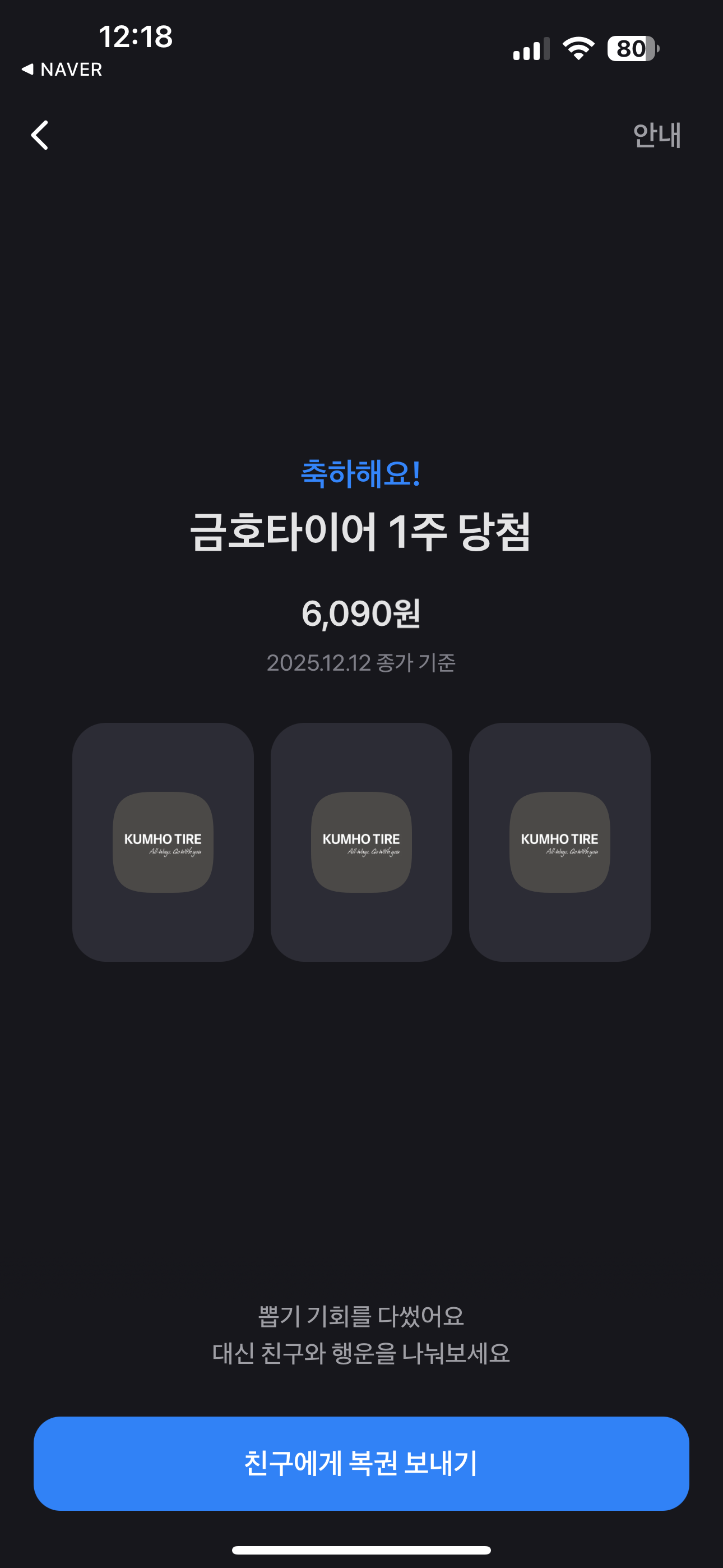Tap the 친구에게 복권 보내기 button
This screenshot has height=1568, width=723.
(x=361, y=1463)
